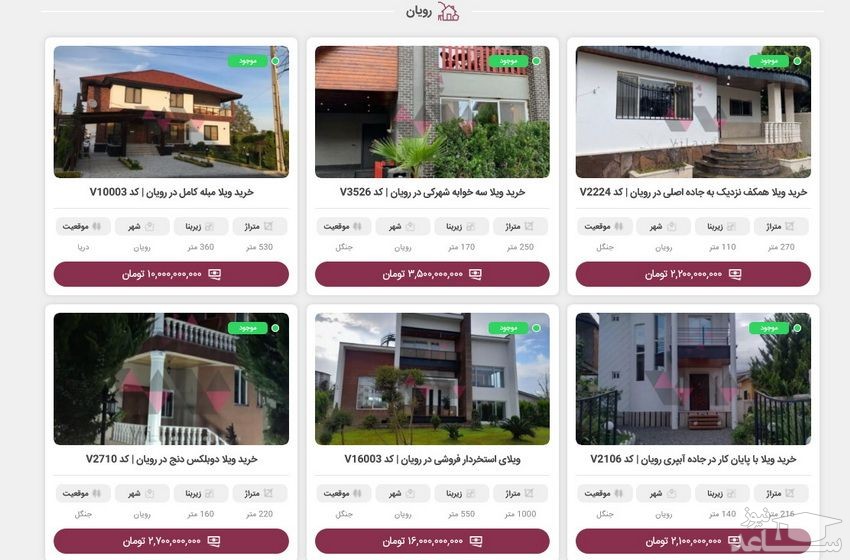Open villa listing photo code V2106
This screenshot has width=850, height=560.
pyautogui.click(x=693, y=379)
